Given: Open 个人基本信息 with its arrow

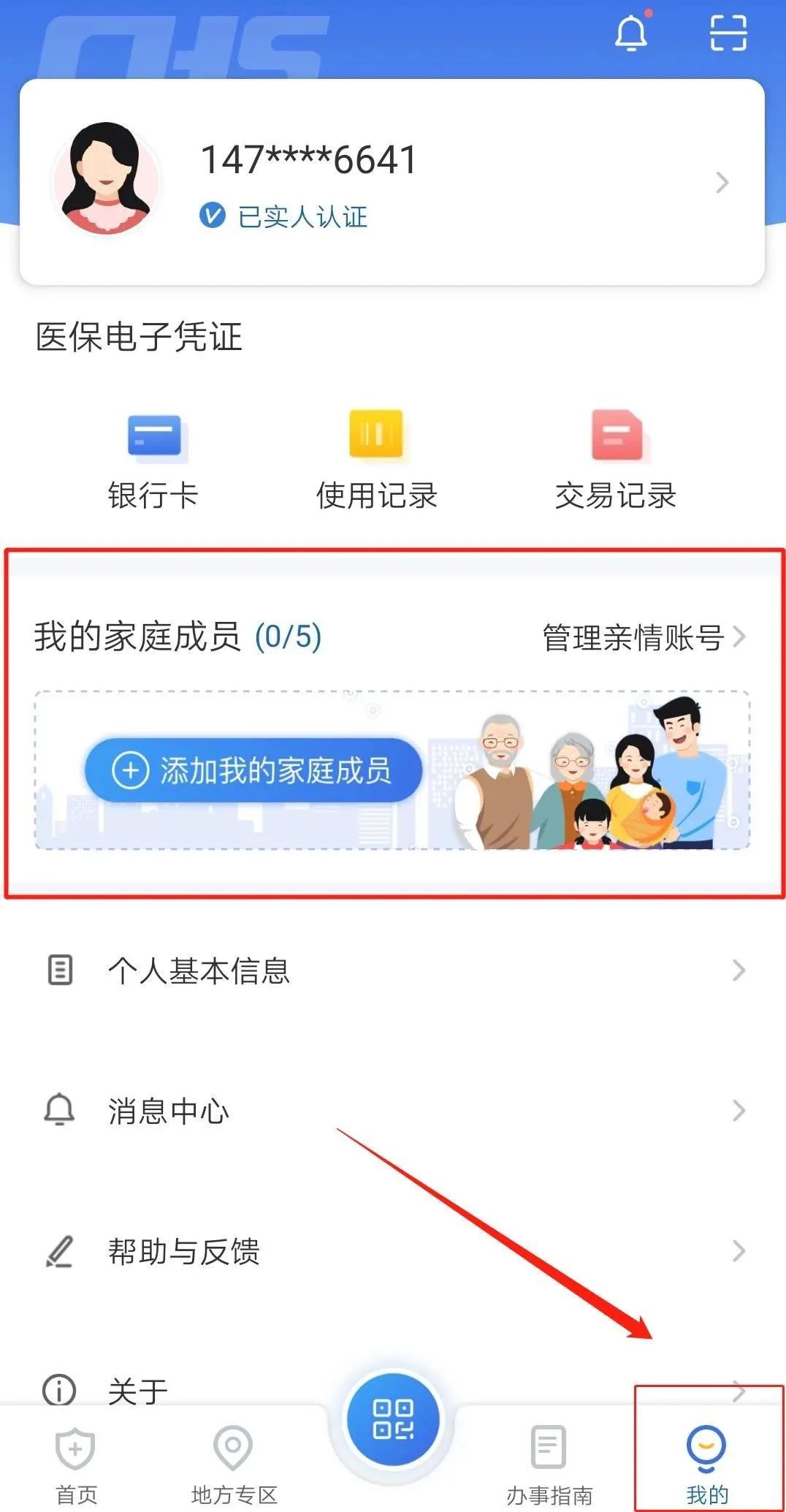Looking at the screenshot, I should coord(739,970).
